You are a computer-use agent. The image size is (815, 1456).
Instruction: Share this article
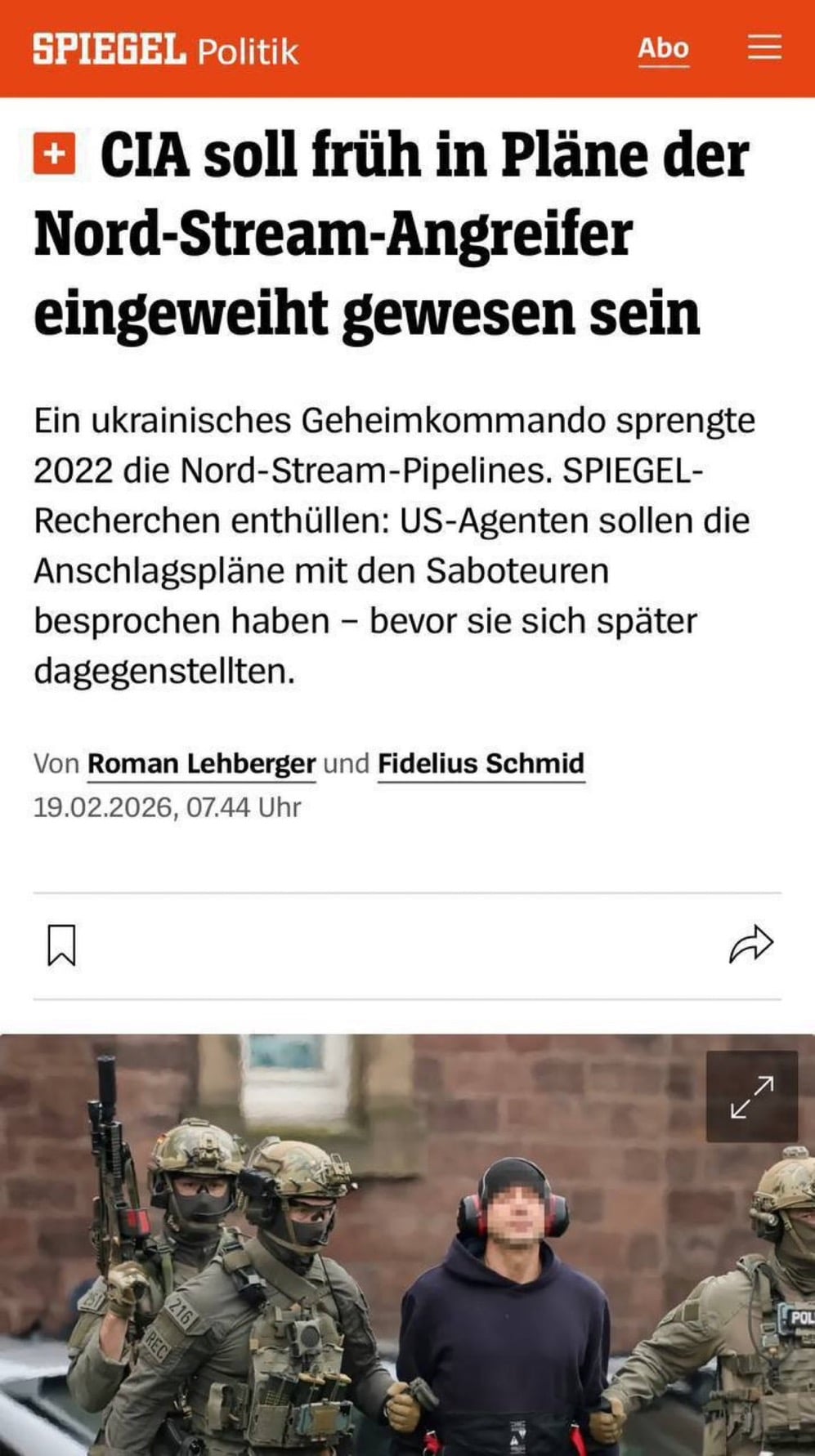pos(750,945)
